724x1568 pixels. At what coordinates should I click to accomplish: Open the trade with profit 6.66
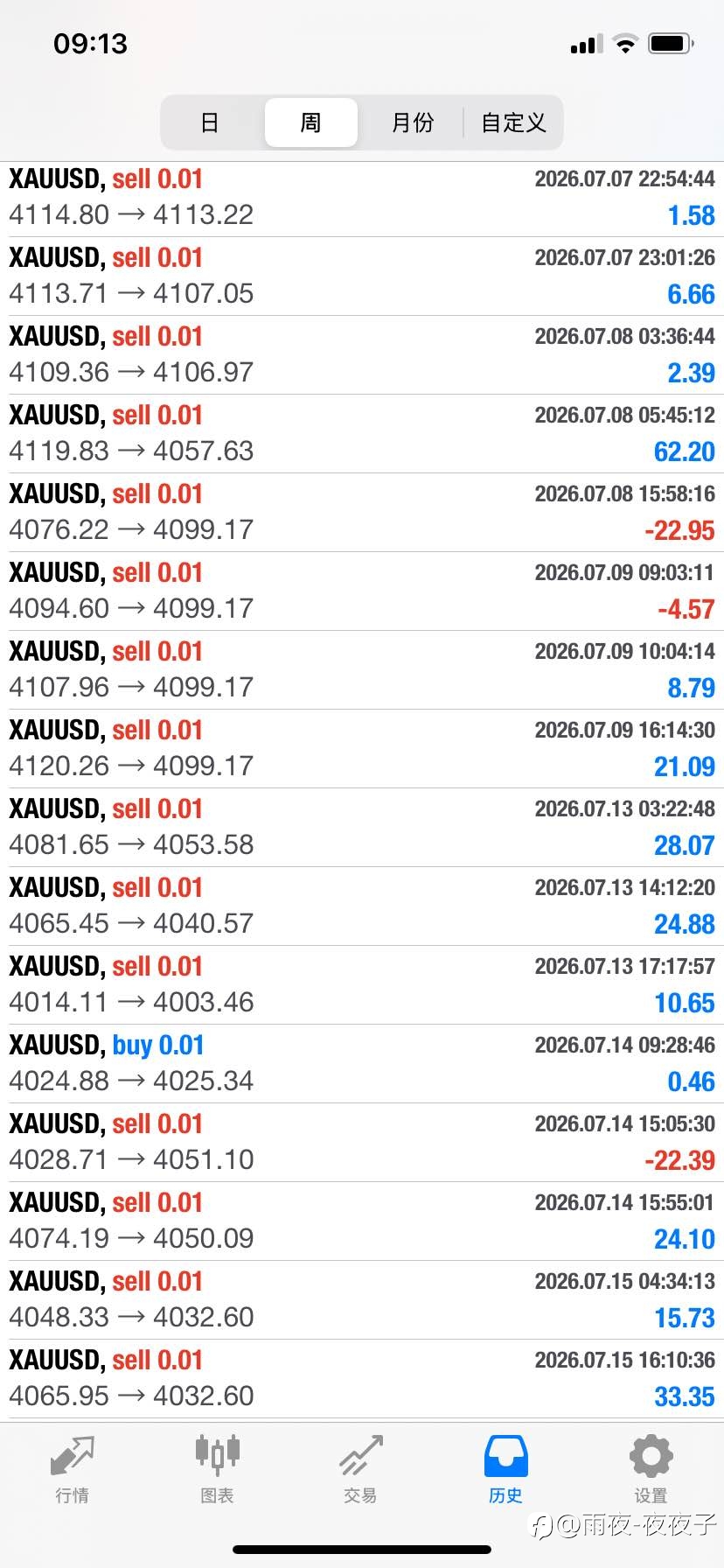pyautogui.click(x=362, y=276)
